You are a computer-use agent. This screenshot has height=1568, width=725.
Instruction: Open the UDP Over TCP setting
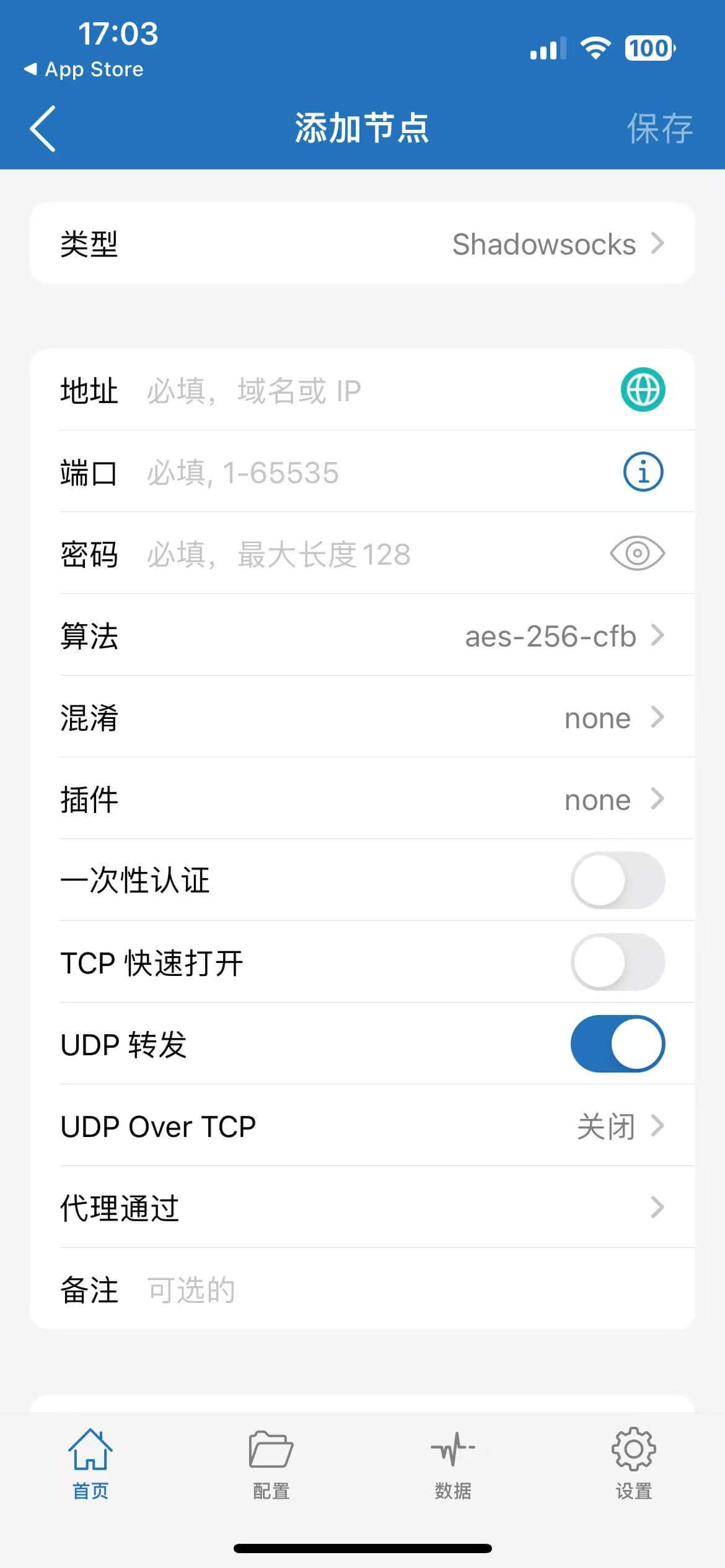tap(362, 1126)
